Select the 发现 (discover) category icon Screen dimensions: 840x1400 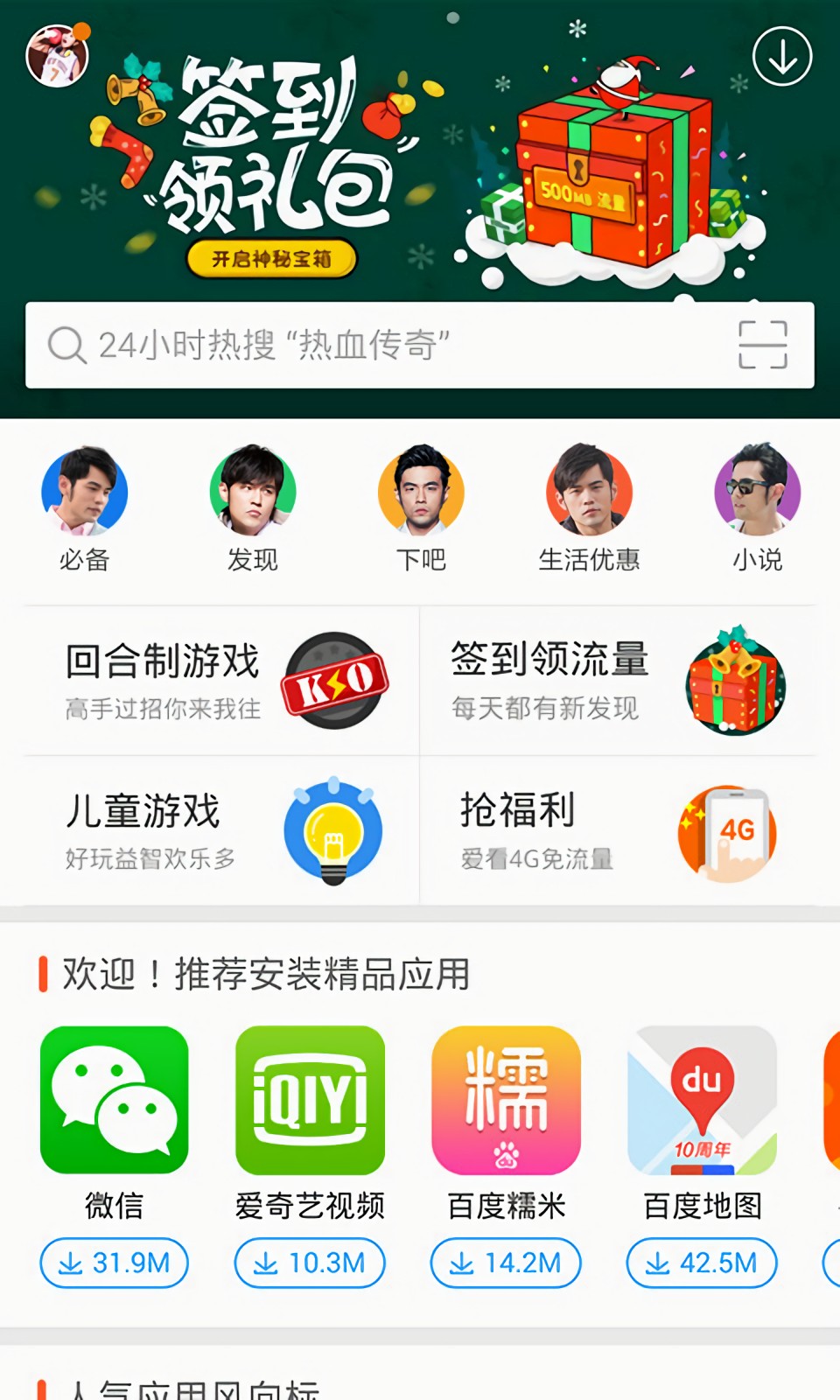pos(254,492)
